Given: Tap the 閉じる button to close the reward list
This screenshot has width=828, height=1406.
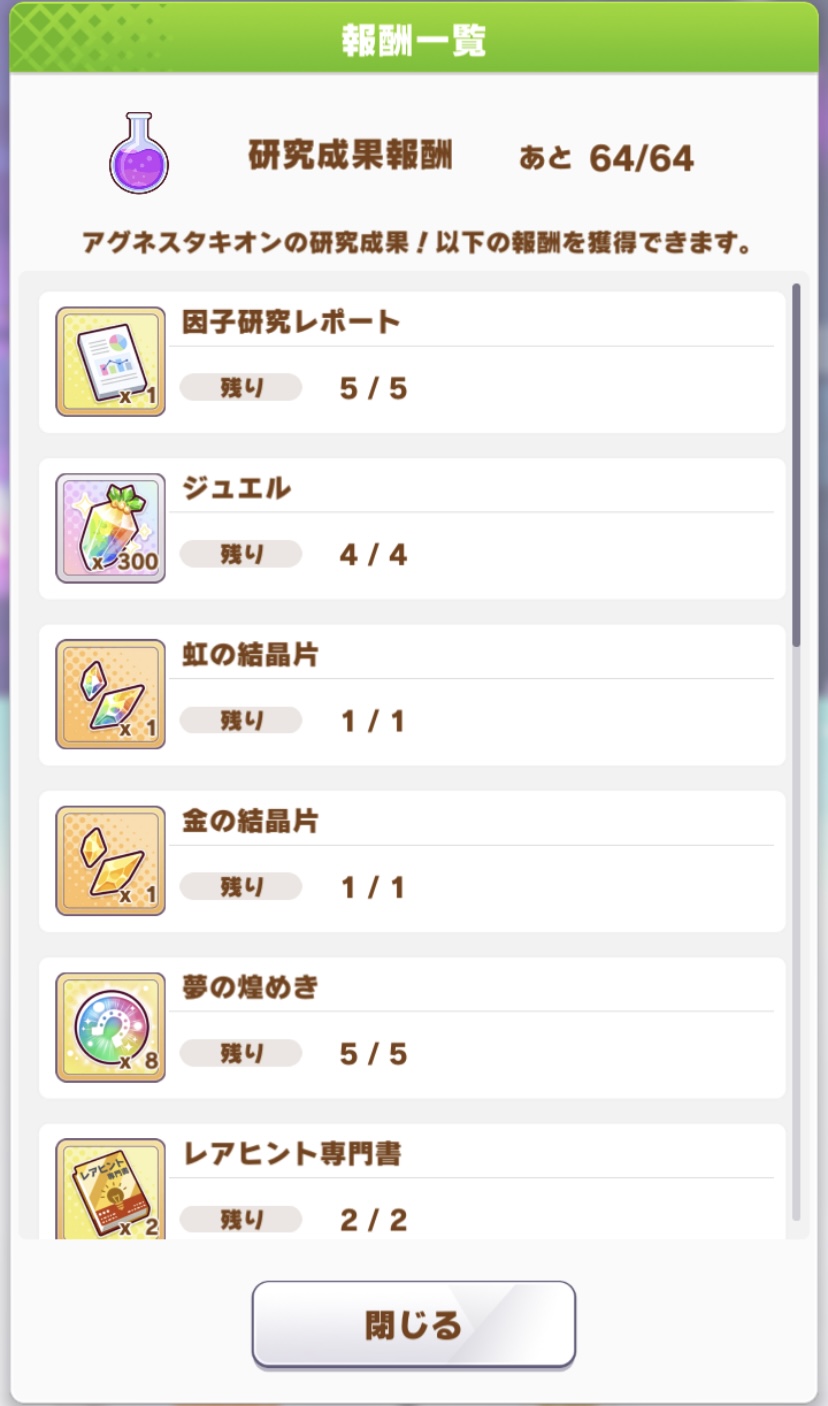Looking at the screenshot, I should (413, 1324).
